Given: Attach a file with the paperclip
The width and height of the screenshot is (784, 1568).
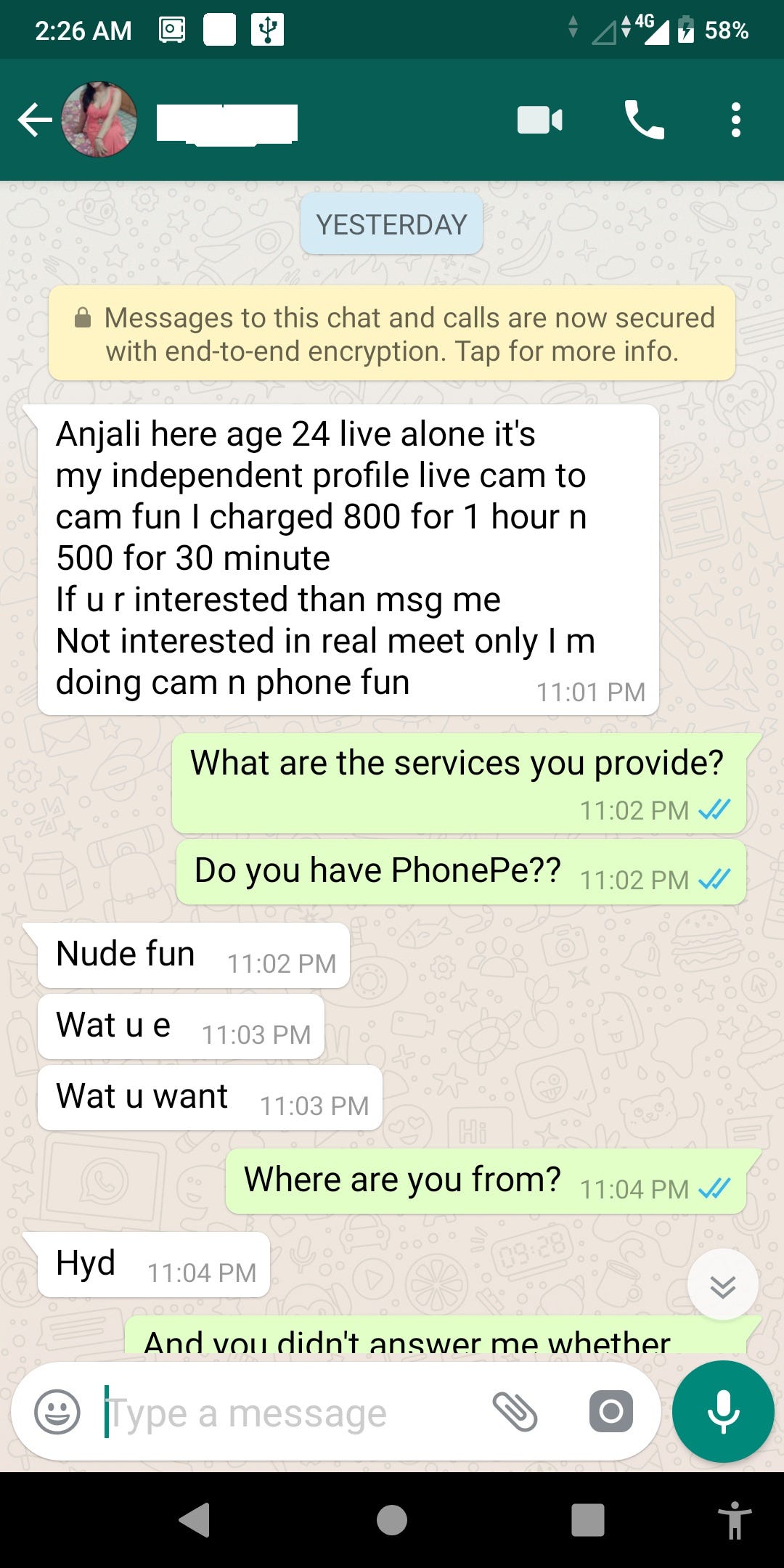Looking at the screenshot, I should [x=515, y=1412].
